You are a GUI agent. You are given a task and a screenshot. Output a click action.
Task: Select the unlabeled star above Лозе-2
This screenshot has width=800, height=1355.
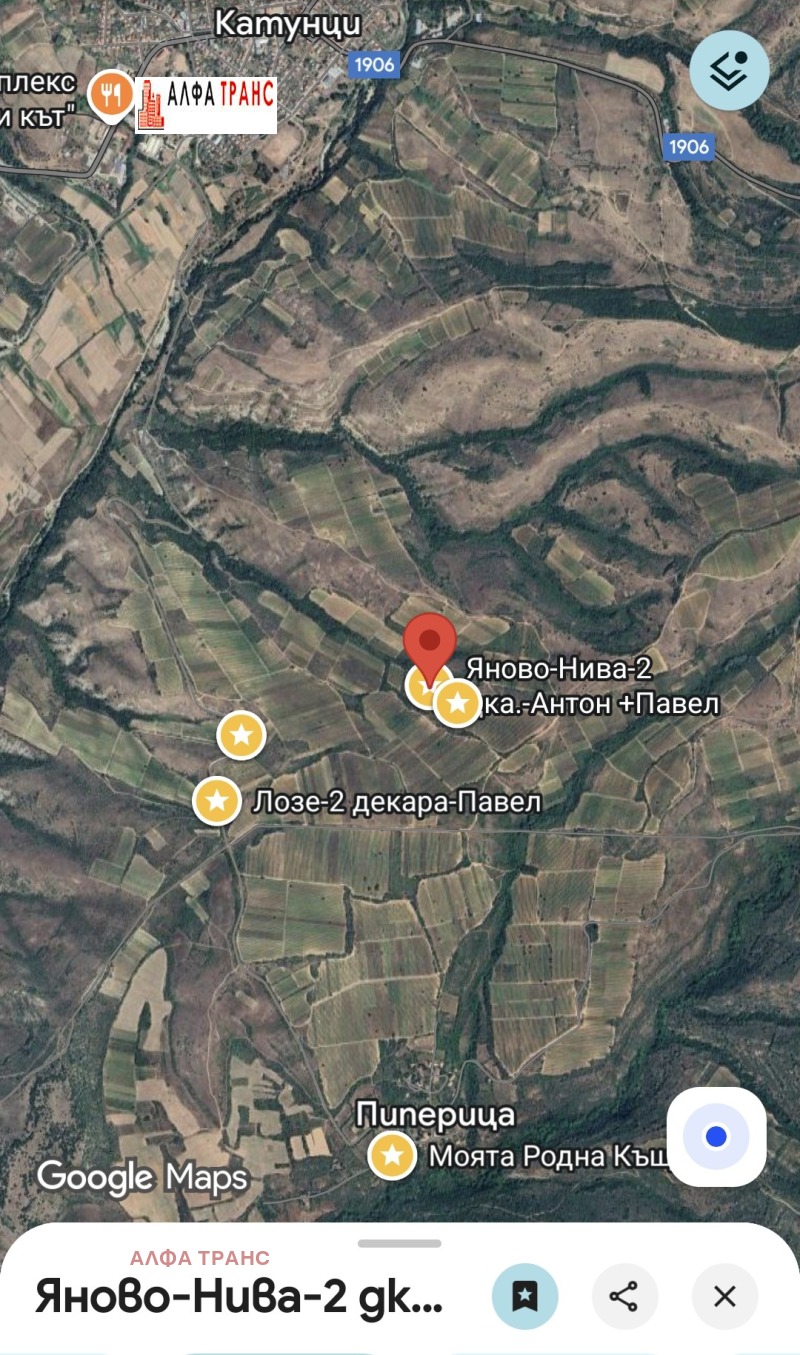tap(241, 736)
